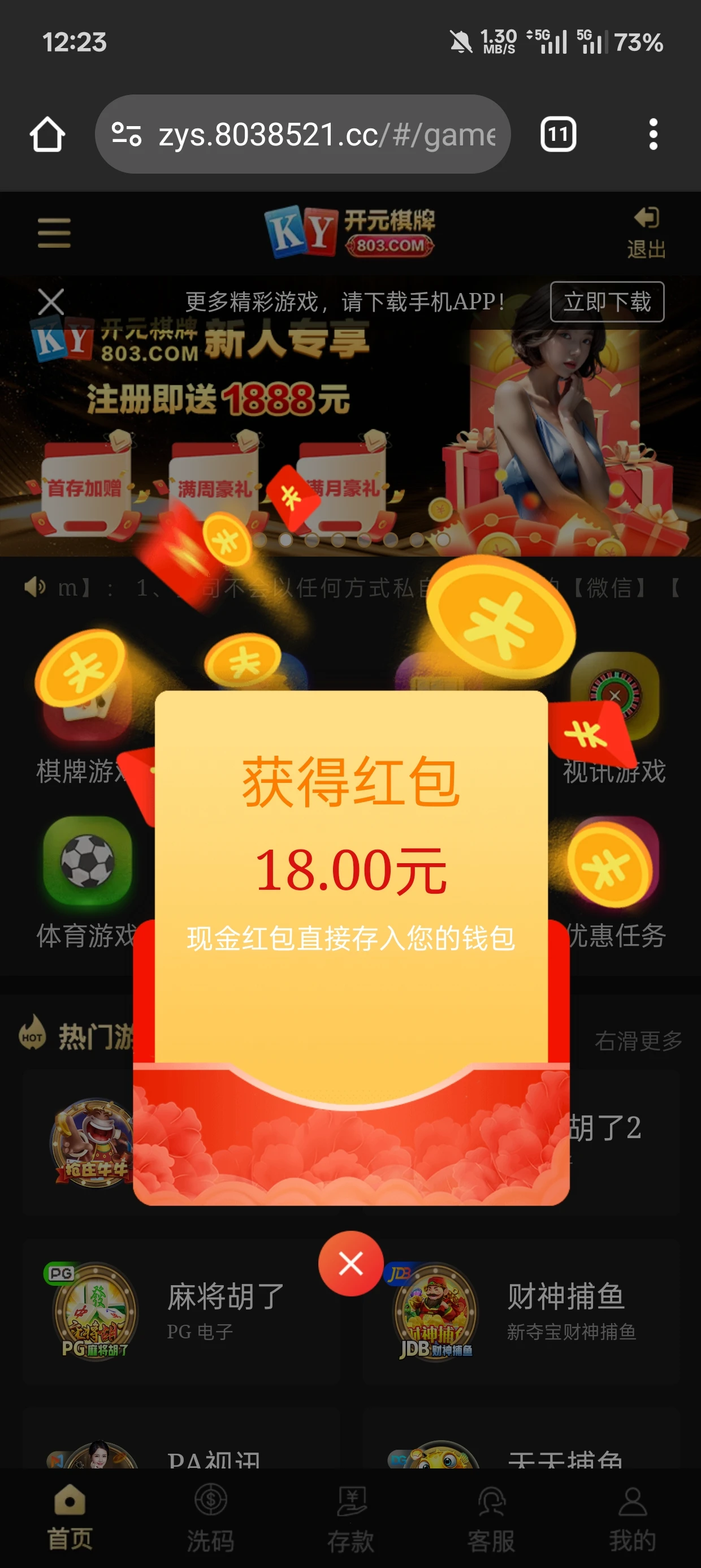Dismiss the app download banner

pyautogui.click(x=51, y=302)
